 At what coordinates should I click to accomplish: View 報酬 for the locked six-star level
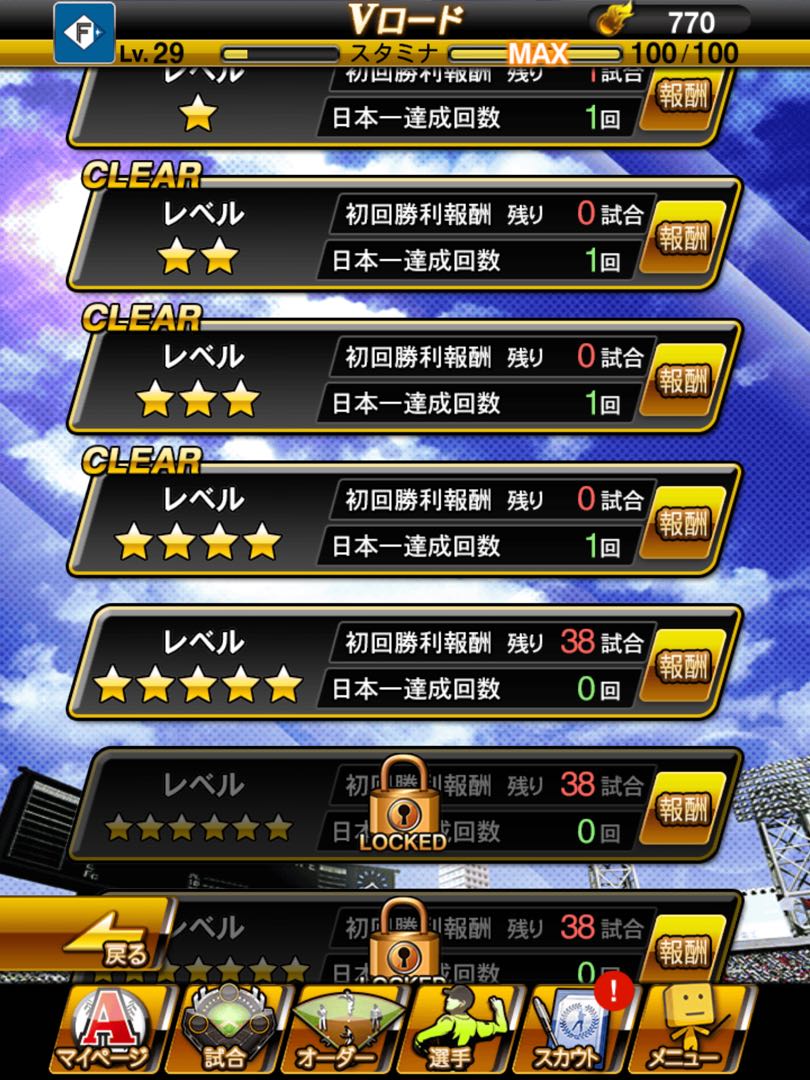(683, 810)
